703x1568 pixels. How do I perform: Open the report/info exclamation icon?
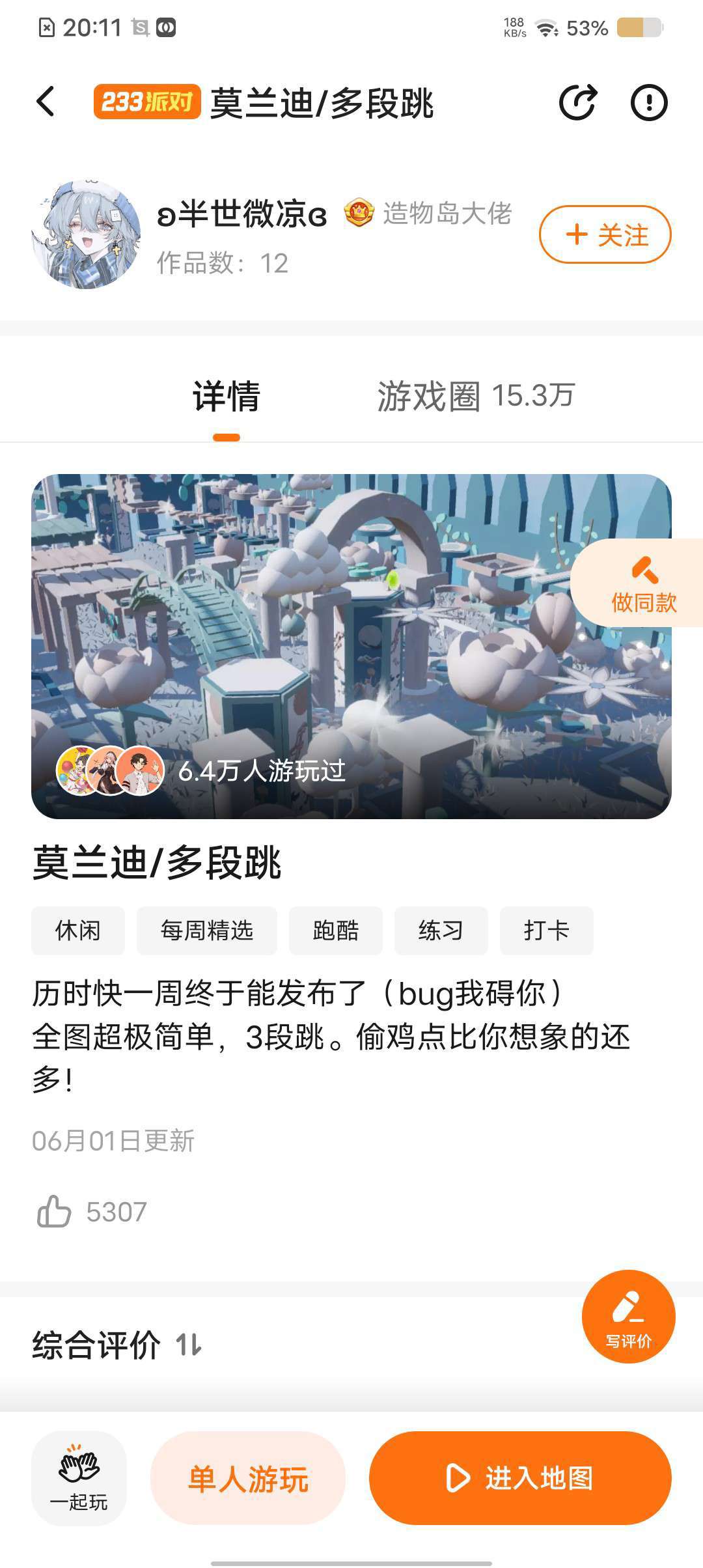tap(649, 102)
